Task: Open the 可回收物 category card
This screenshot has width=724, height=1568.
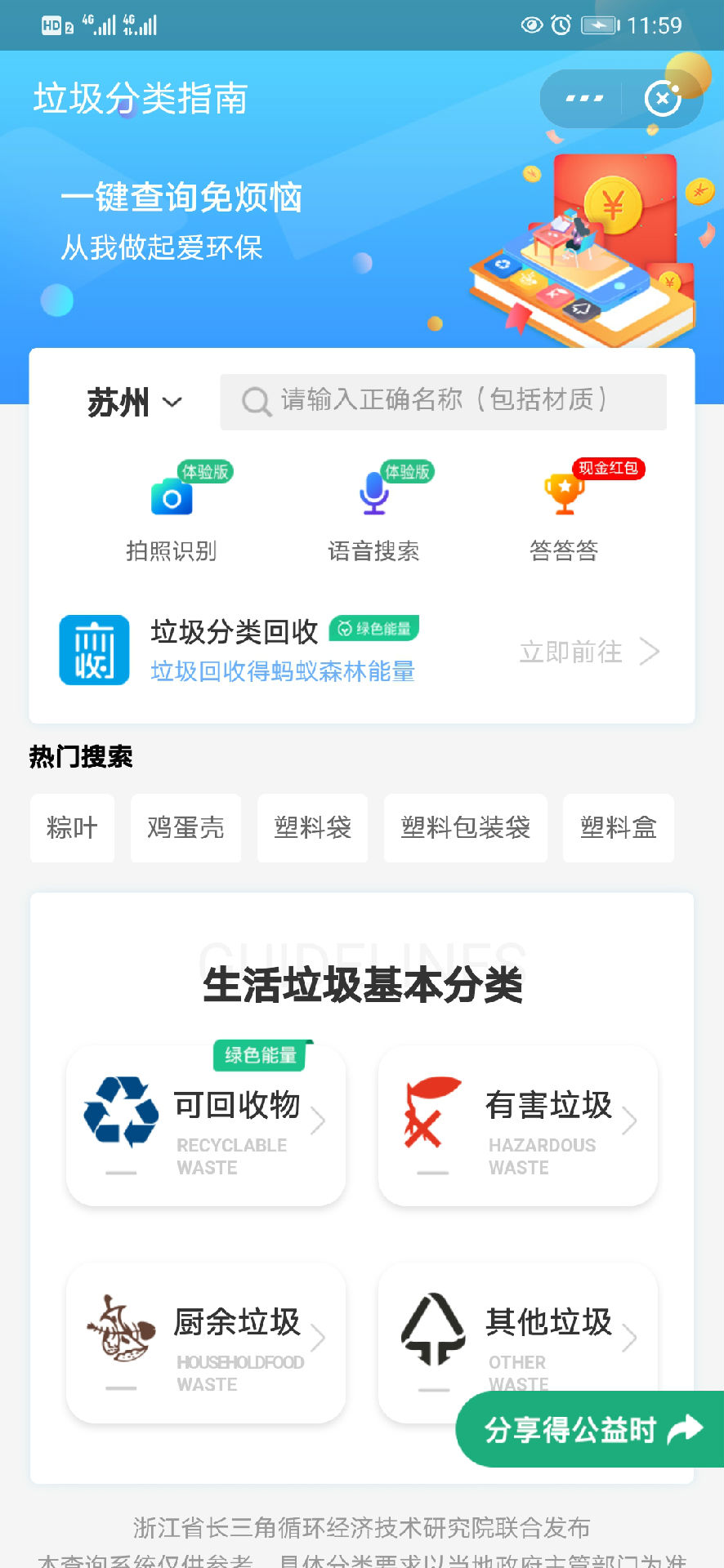Action: coord(206,1125)
